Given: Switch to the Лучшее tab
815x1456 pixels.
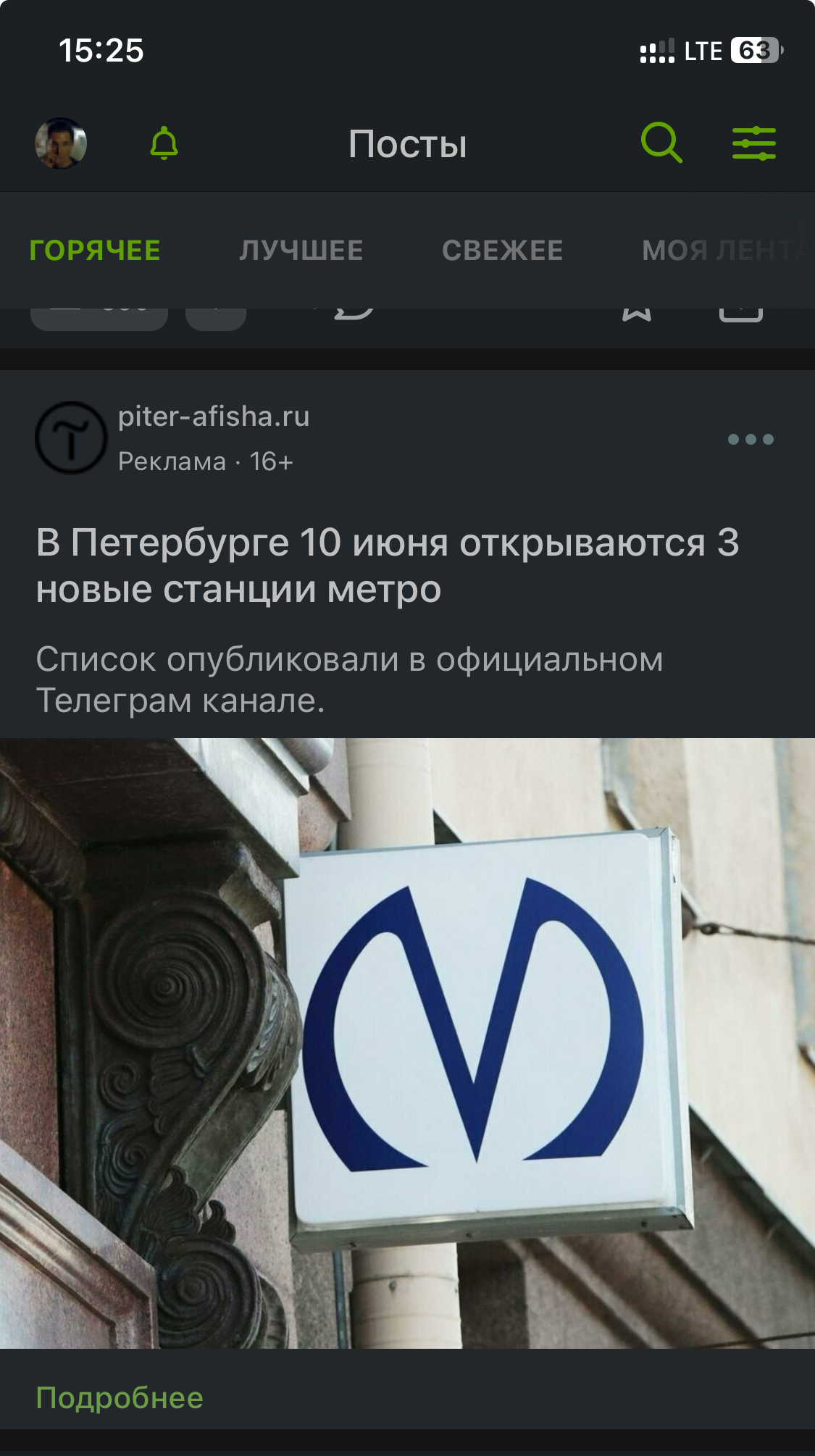Looking at the screenshot, I should [x=301, y=251].
